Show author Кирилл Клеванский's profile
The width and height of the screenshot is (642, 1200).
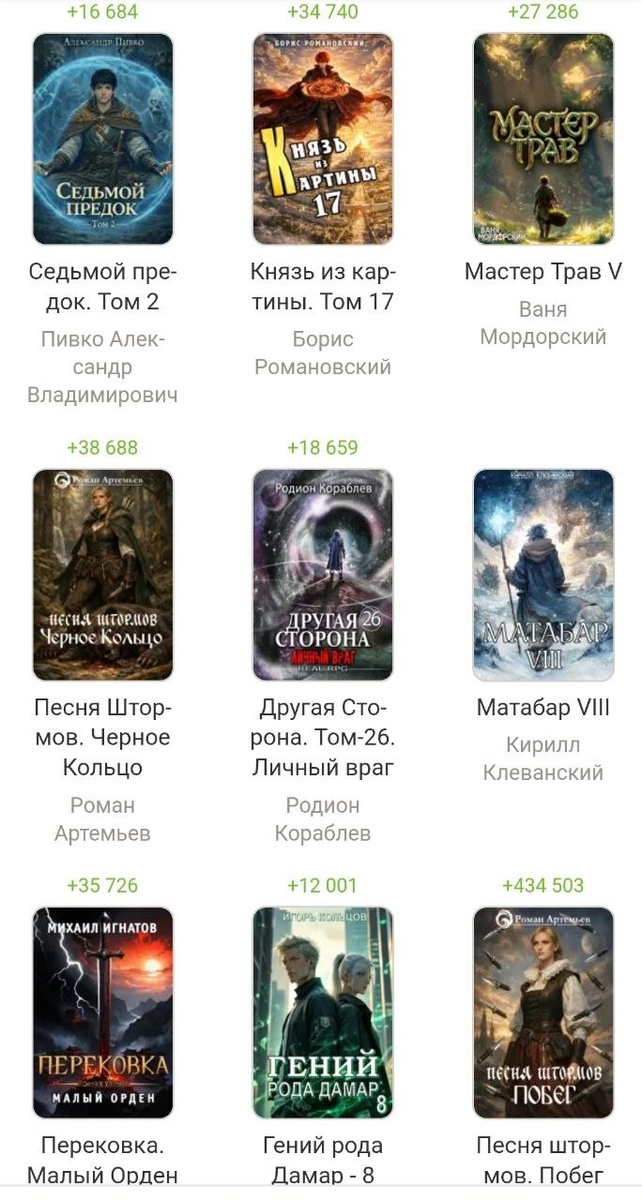543,759
